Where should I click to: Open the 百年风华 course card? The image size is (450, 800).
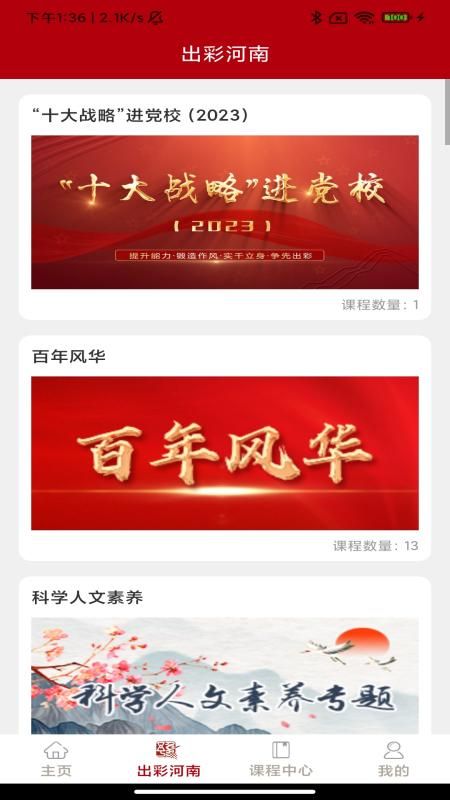point(225,448)
